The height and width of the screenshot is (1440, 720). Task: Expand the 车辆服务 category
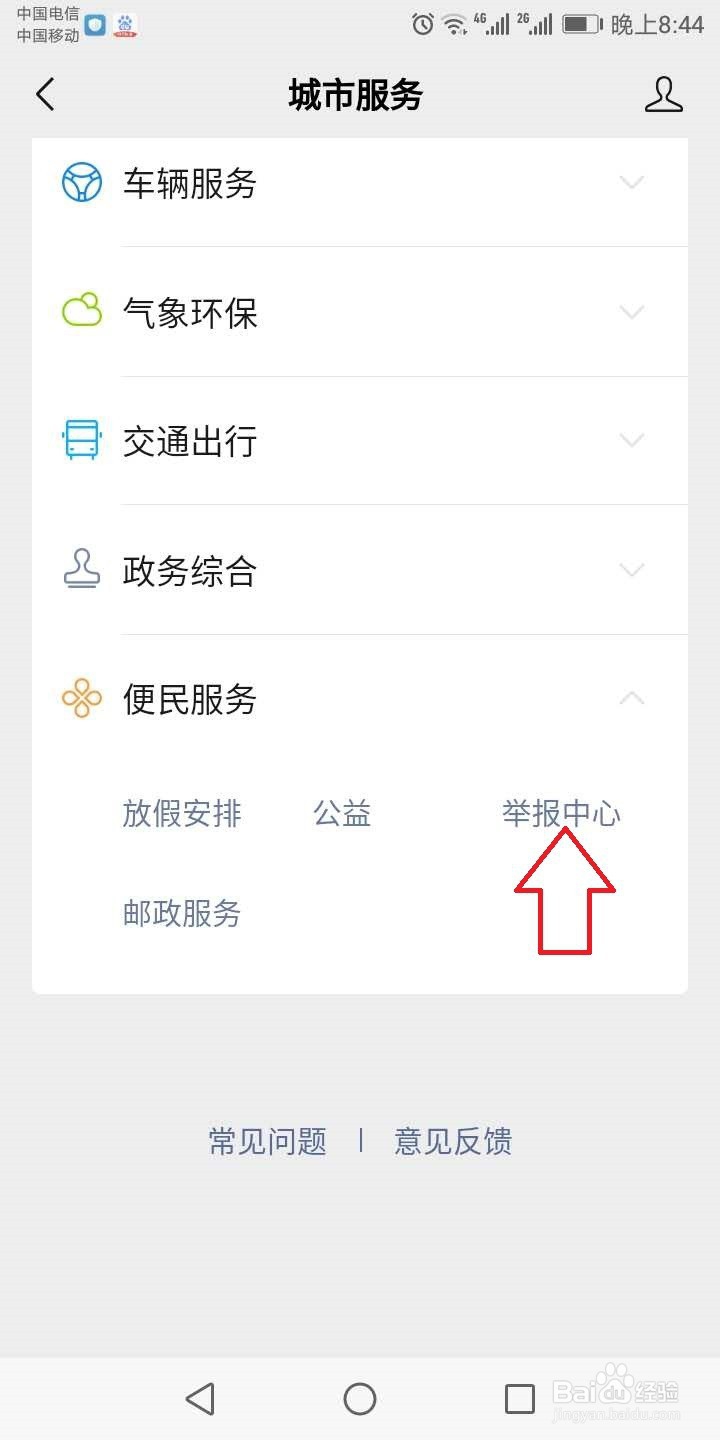click(632, 182)
